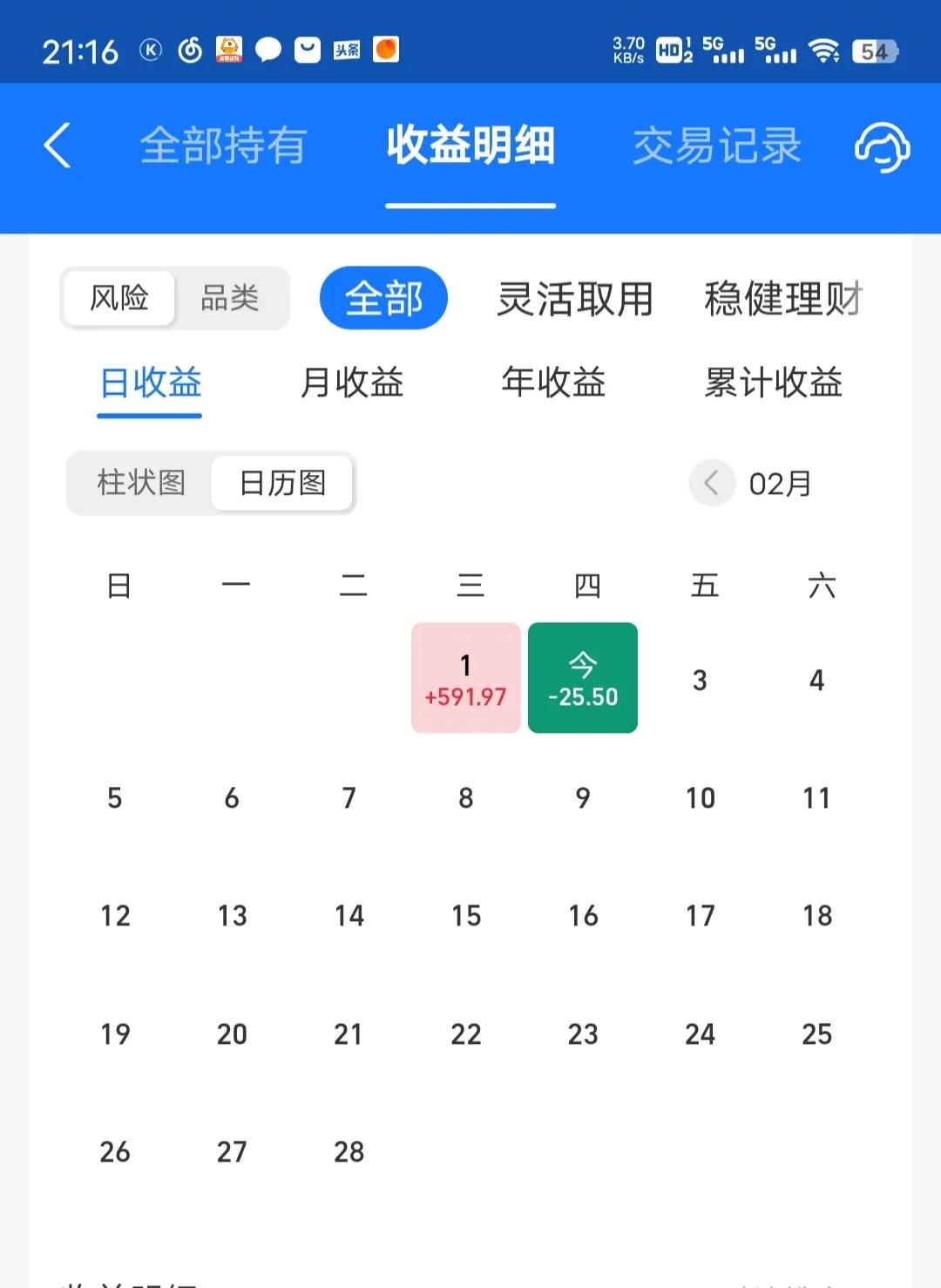Filter by 灵活取用
941x1288 pixels.
point(575,299)
